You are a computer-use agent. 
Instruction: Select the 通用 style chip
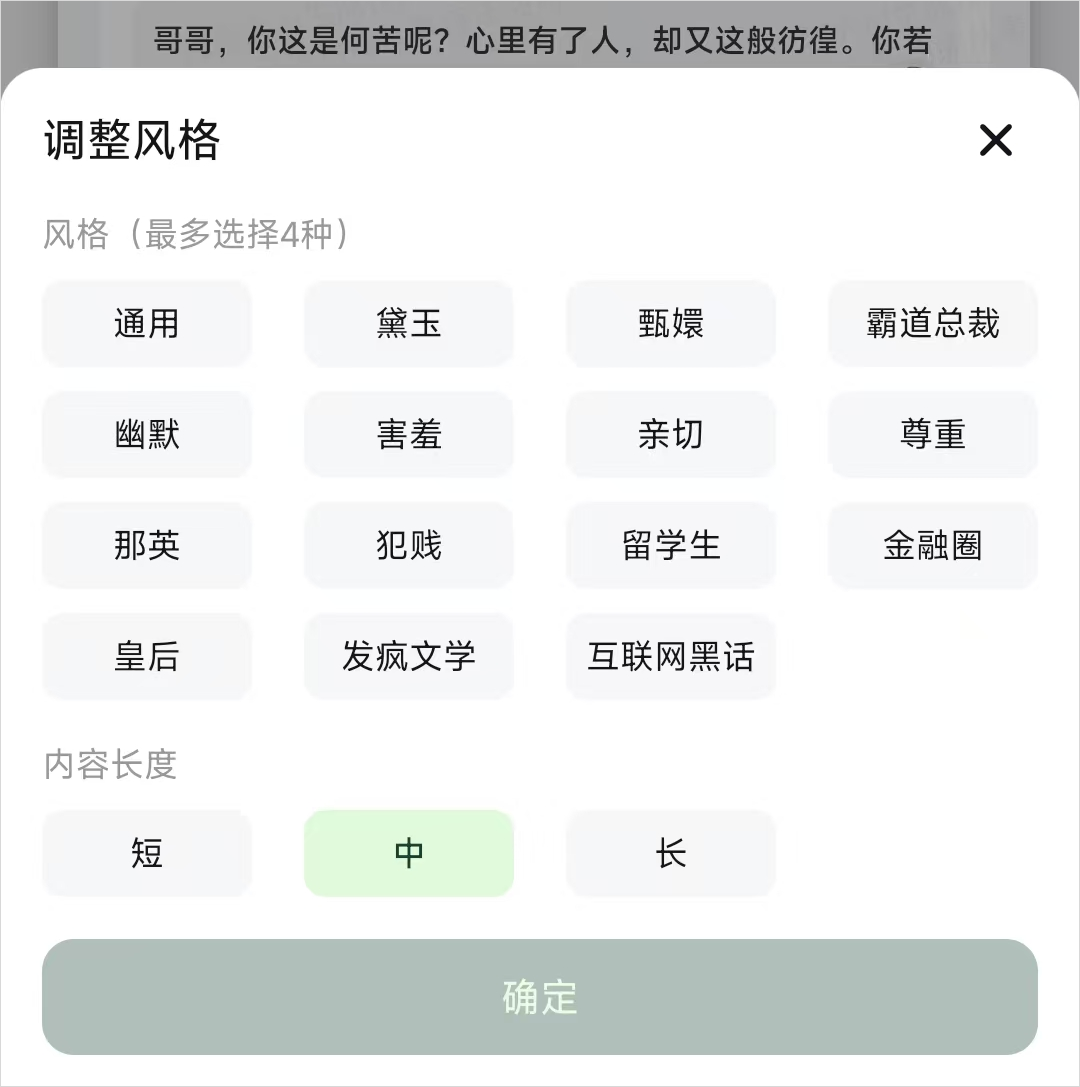tap(147, 324)
